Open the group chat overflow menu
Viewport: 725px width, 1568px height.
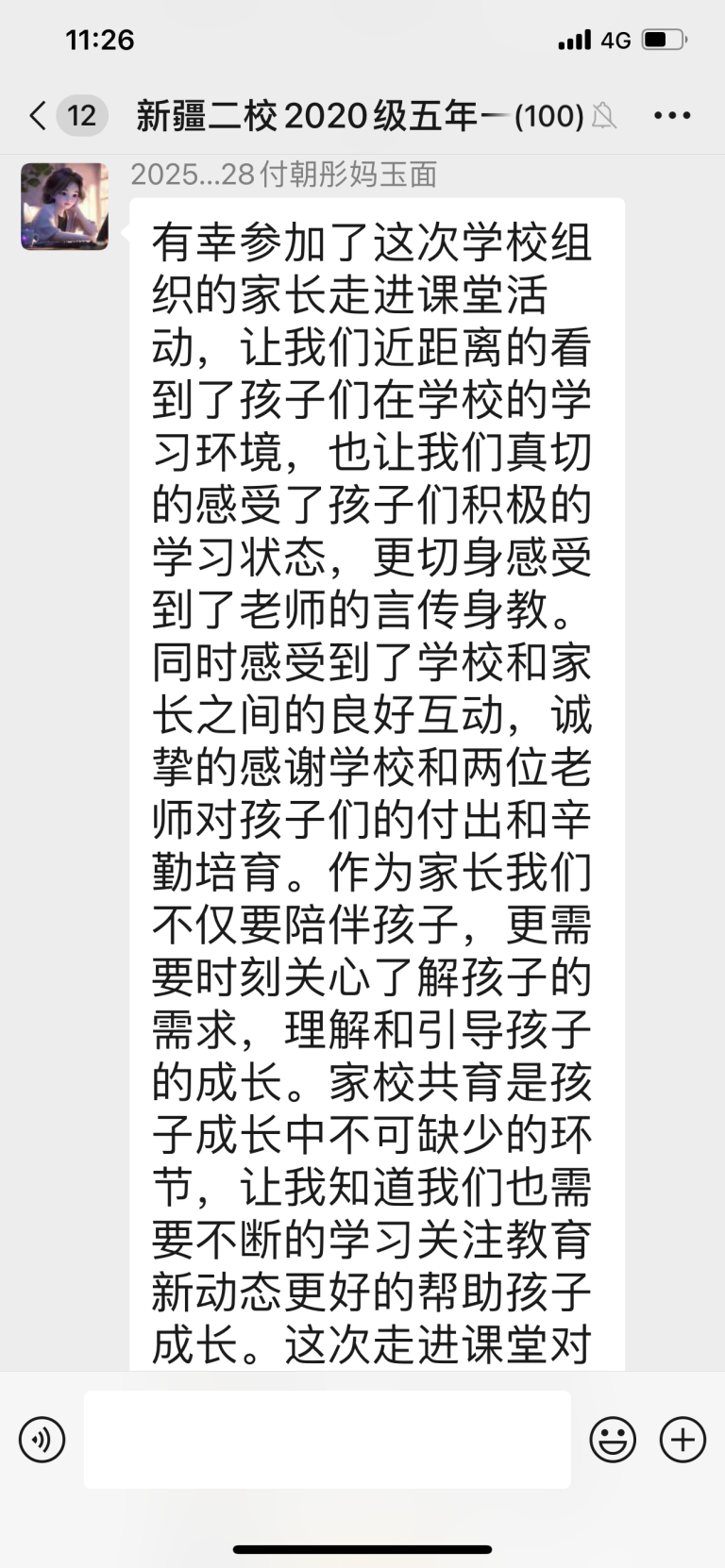pos(672,116)
